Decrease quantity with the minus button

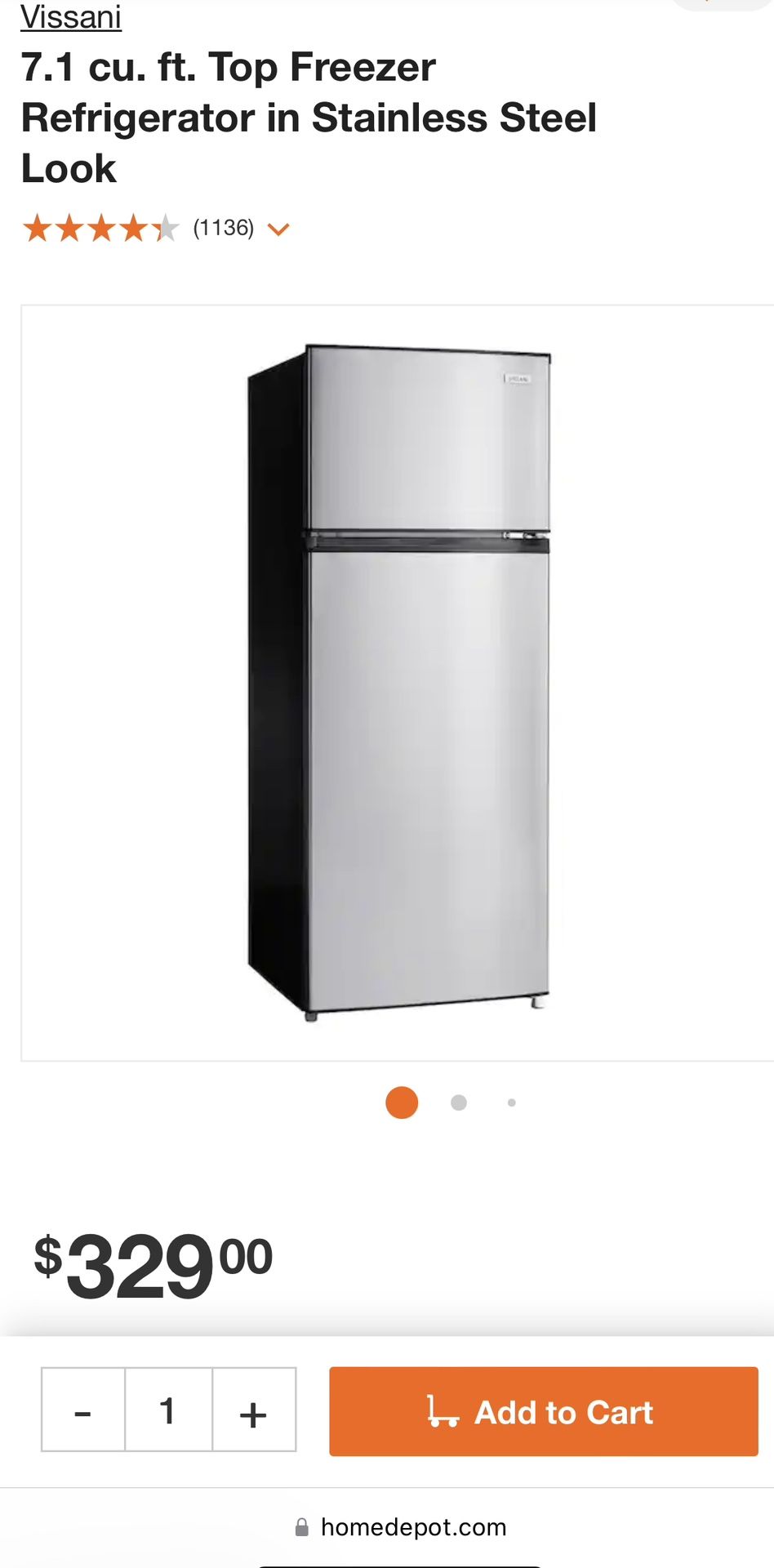click(83, 1410)
